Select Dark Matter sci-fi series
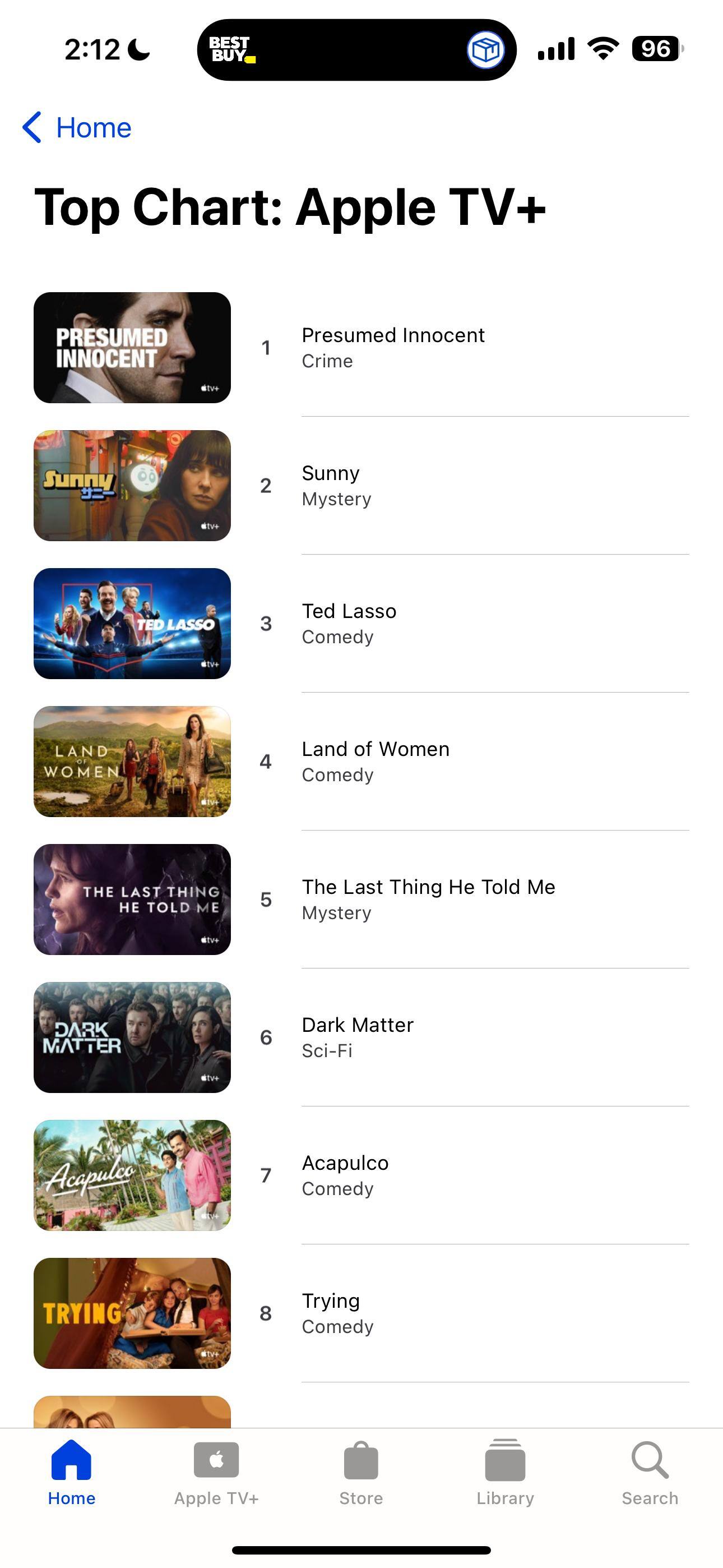The image size is (723, 1568). click(357, 1036)
